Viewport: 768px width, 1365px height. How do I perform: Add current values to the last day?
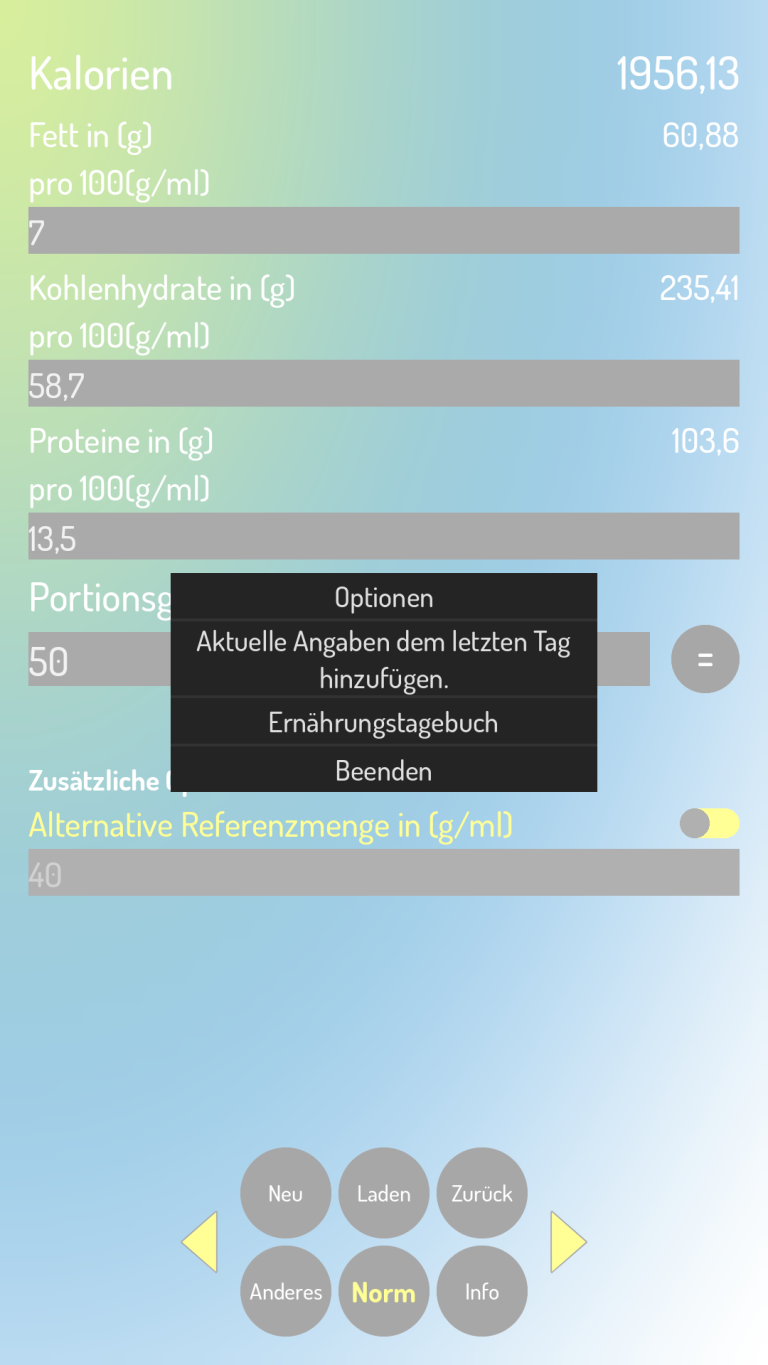pos(383,660)
